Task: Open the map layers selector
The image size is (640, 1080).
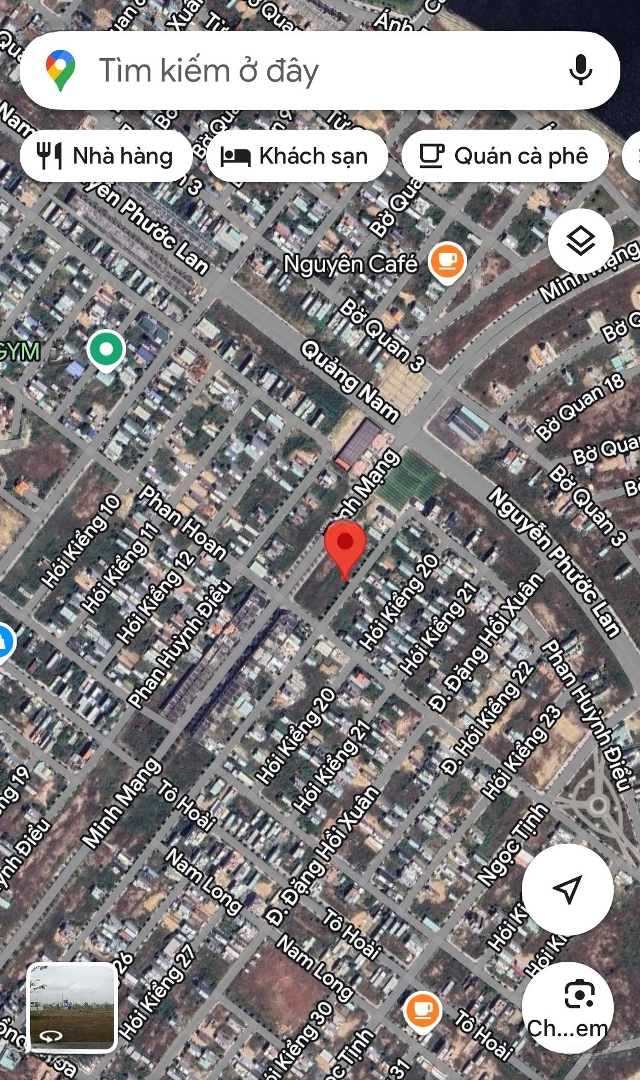Action: click(x=581, y=240)
